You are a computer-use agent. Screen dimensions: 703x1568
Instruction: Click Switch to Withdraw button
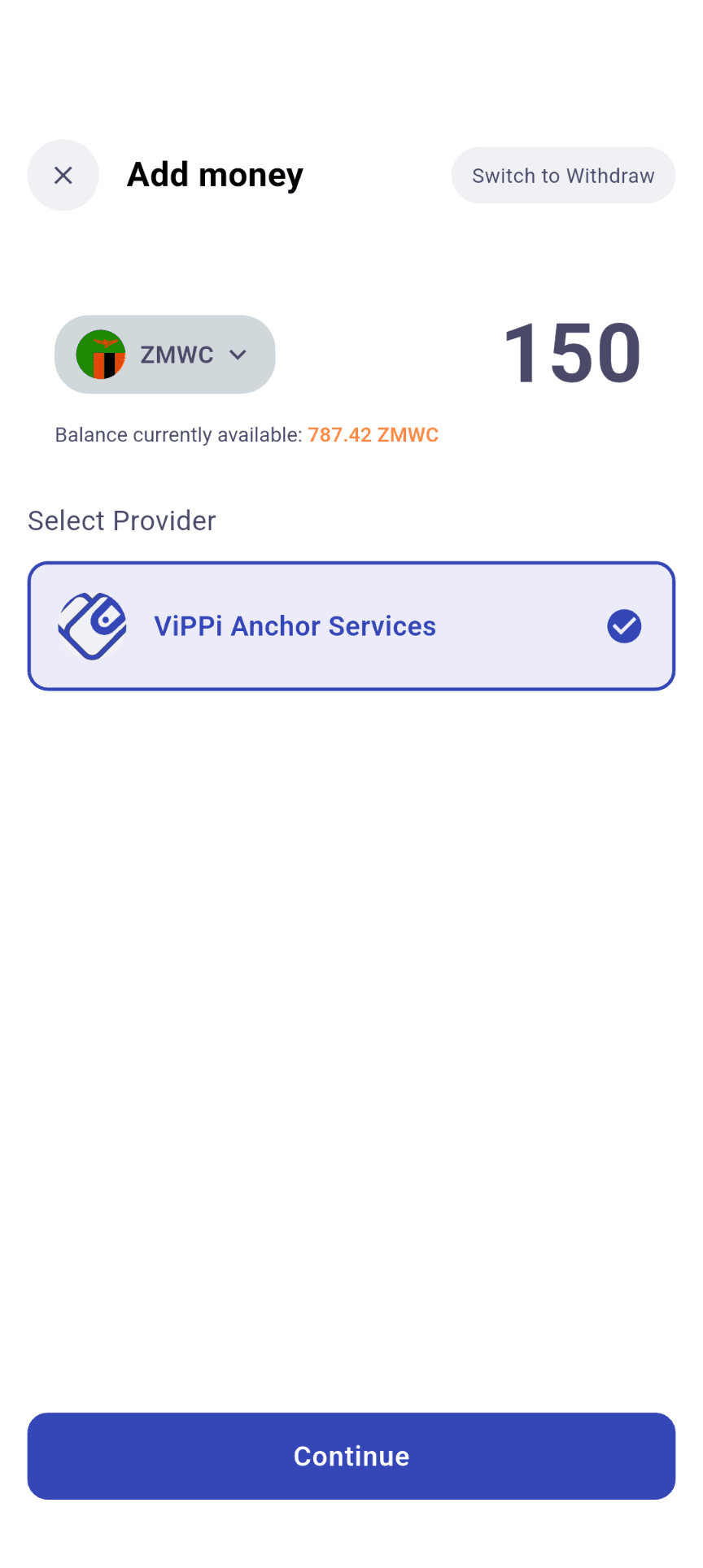tap(562, 175)
